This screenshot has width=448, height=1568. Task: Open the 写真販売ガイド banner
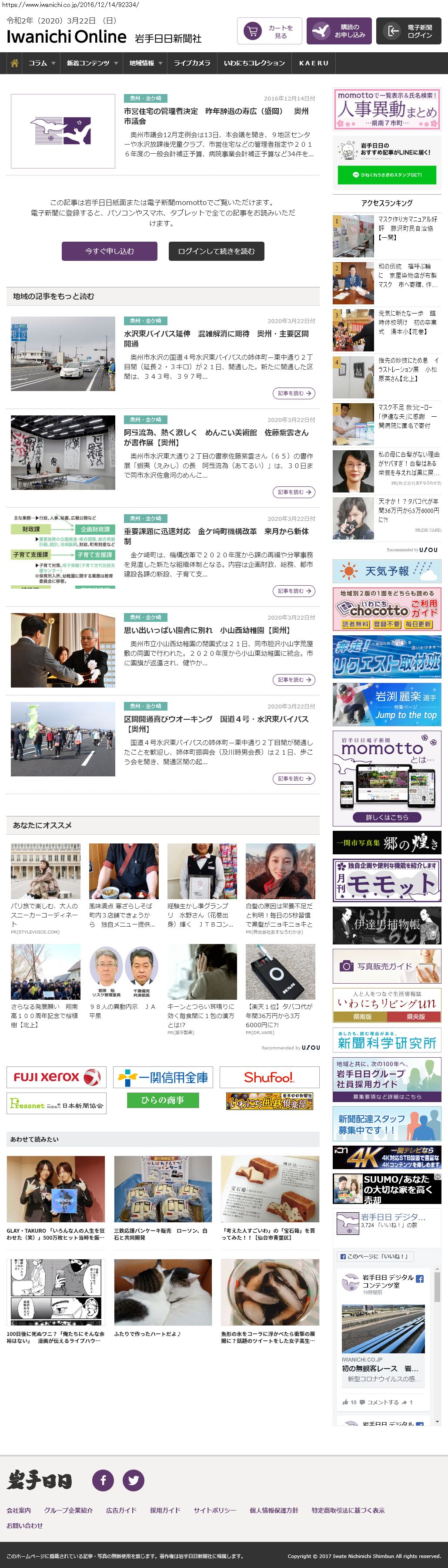click(387, 966)
